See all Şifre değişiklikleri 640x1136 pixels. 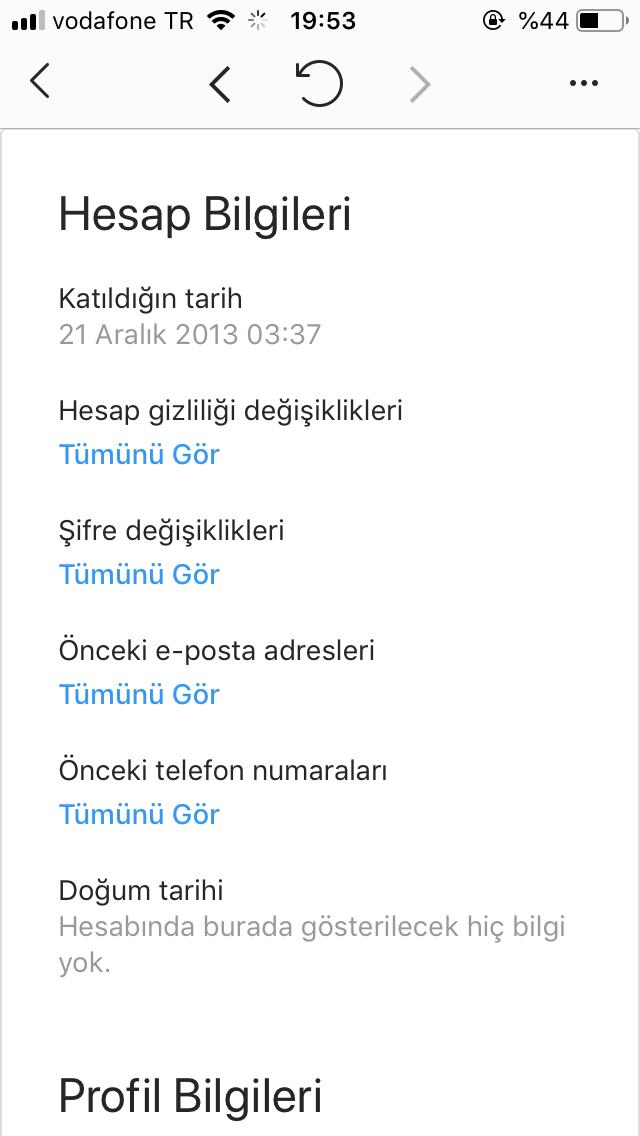pyautogui.click(x=139, y=575)
